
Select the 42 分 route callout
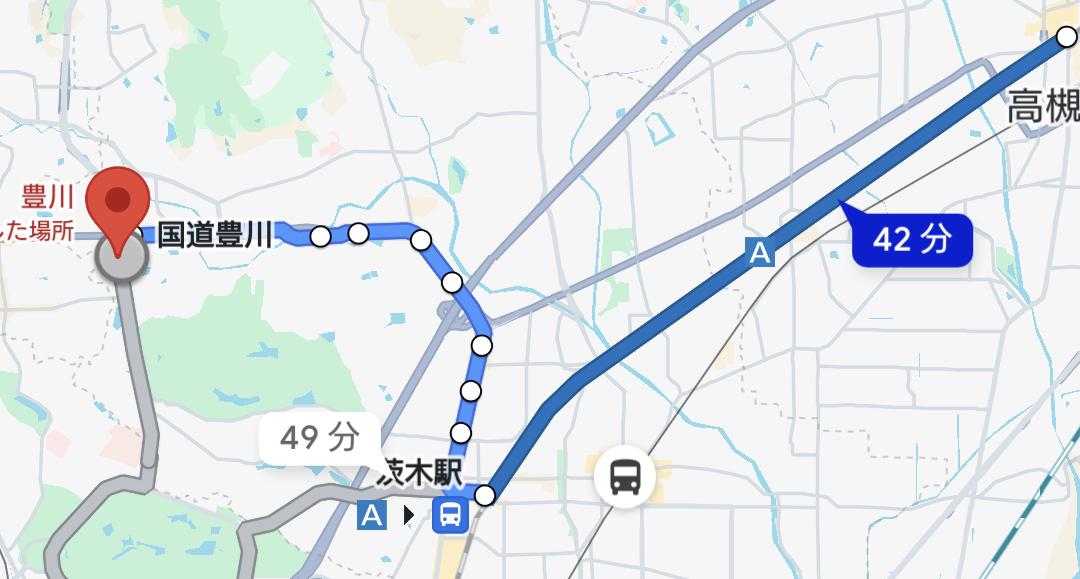pyautogui.click(x=911, y=240)
